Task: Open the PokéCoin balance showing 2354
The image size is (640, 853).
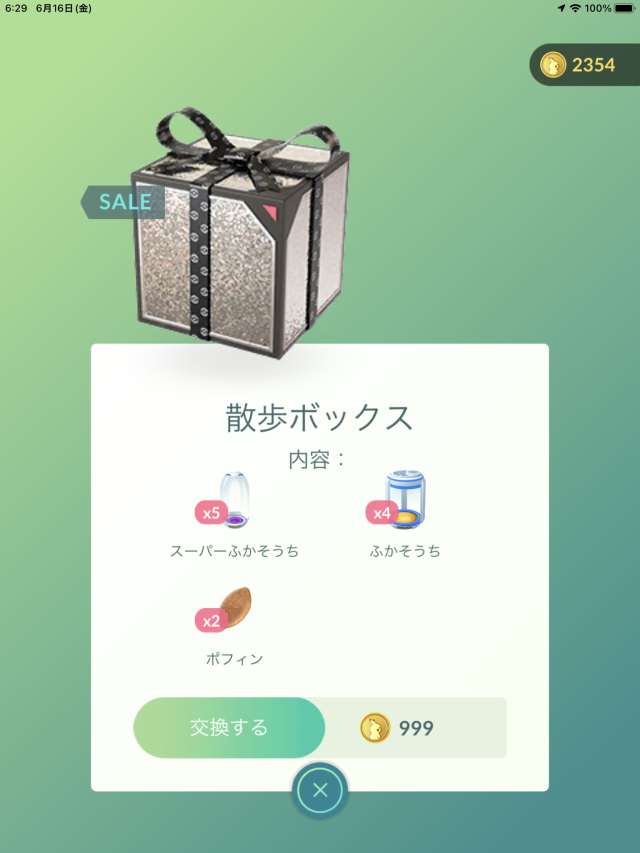Action: tap(584, 65)
